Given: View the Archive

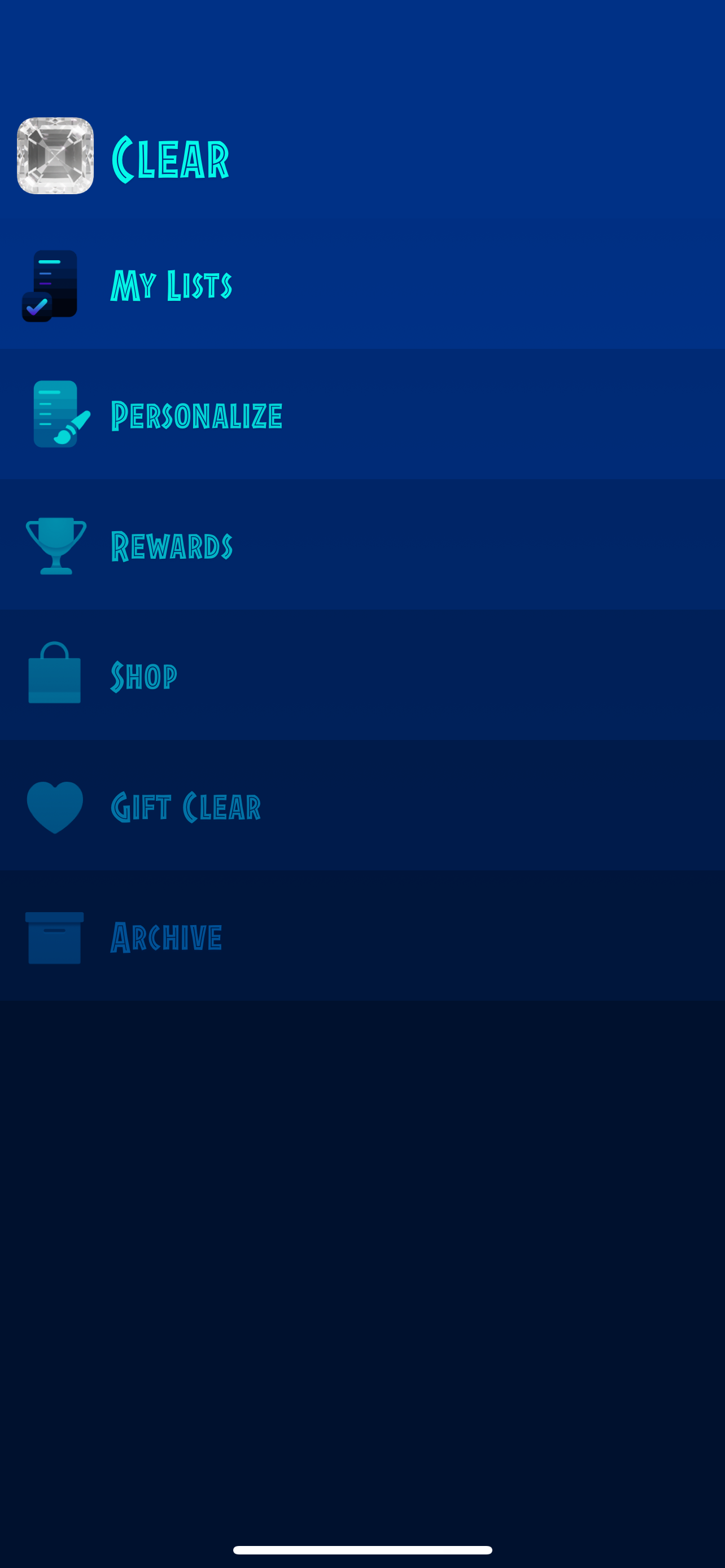Looking at the screenshot, I should click(x=362, y=935).
